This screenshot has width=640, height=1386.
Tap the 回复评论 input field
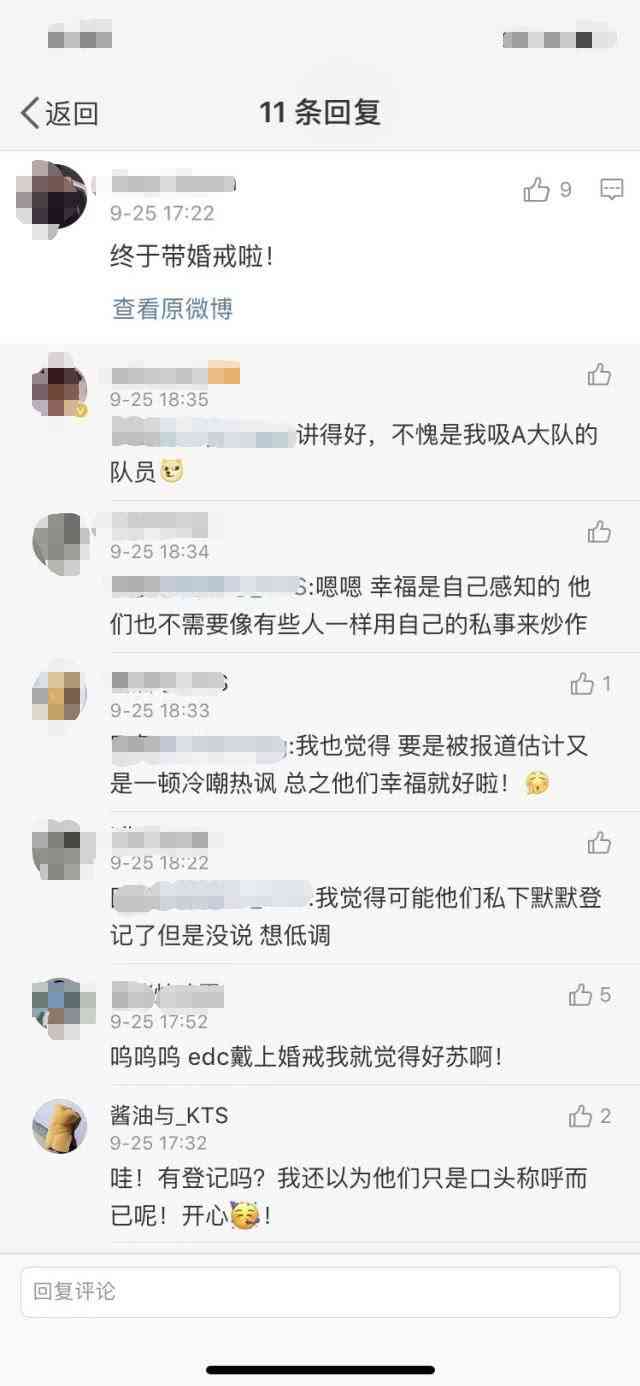[x=320, y=1292]
